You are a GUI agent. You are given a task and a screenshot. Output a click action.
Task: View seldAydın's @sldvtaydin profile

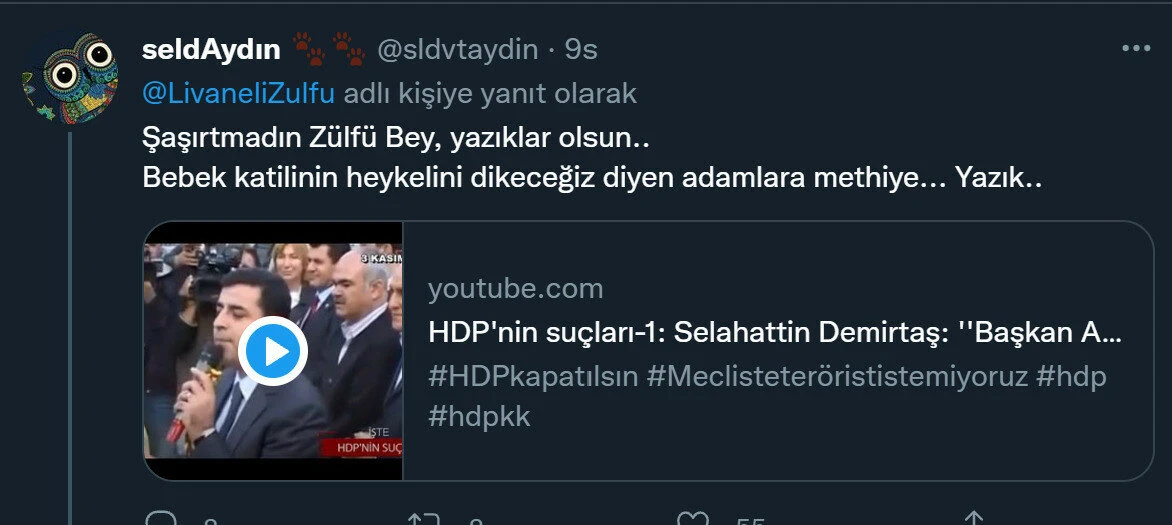click(456, 48)
